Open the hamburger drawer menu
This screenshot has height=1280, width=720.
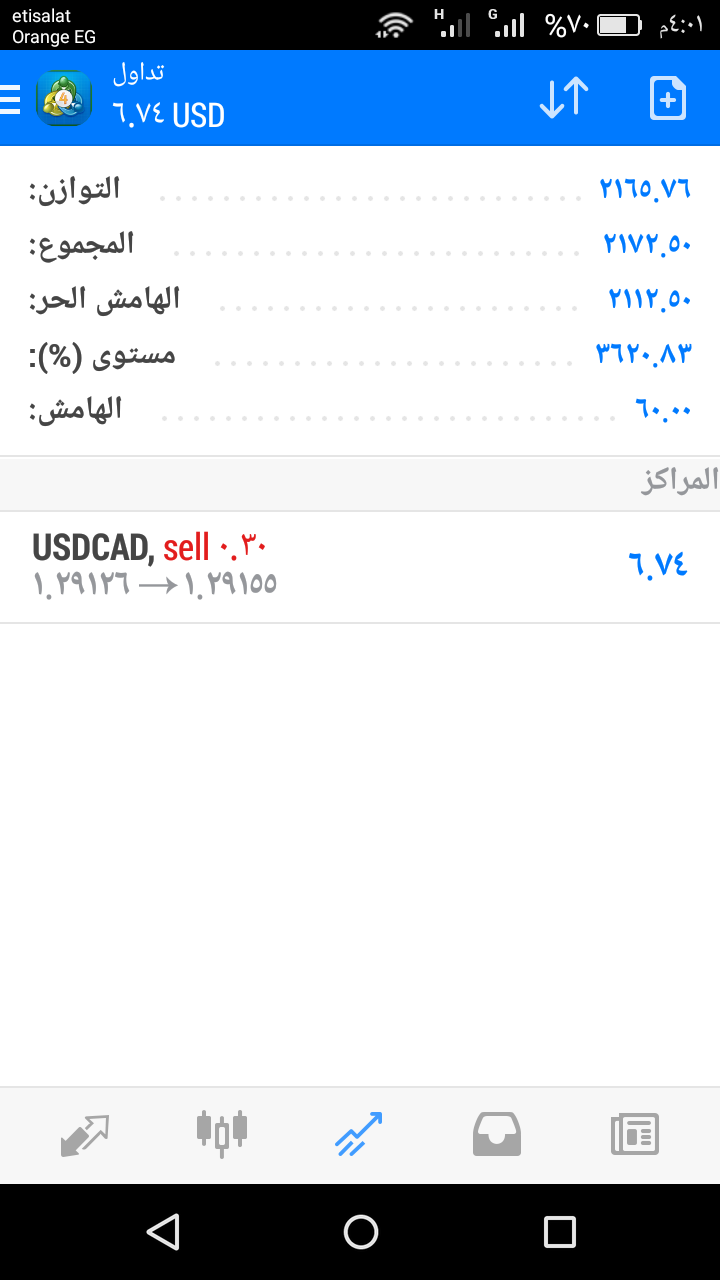coord(10,99)
